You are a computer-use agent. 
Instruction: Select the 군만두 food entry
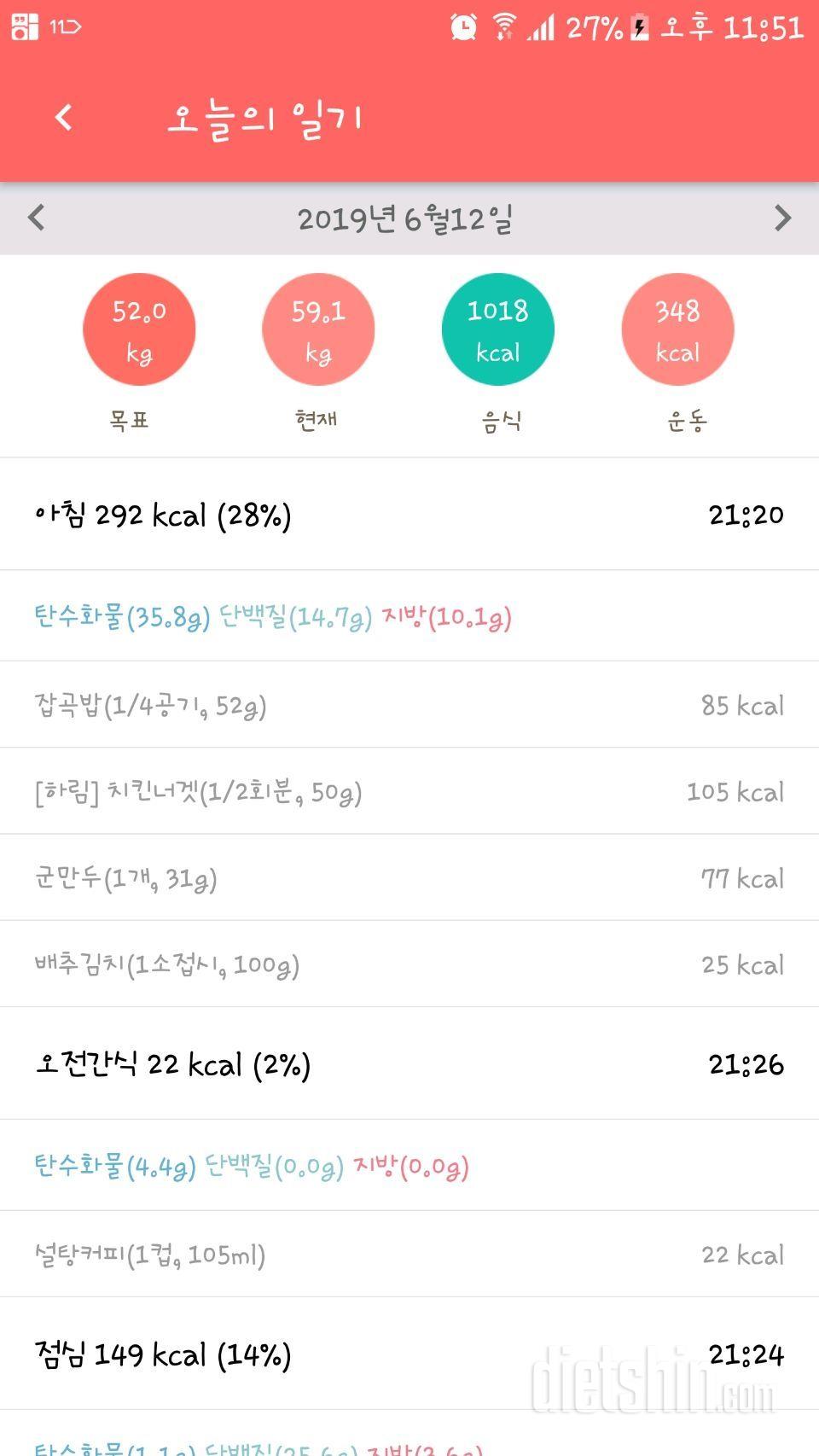pyautogui.click(x=409, y=877)
